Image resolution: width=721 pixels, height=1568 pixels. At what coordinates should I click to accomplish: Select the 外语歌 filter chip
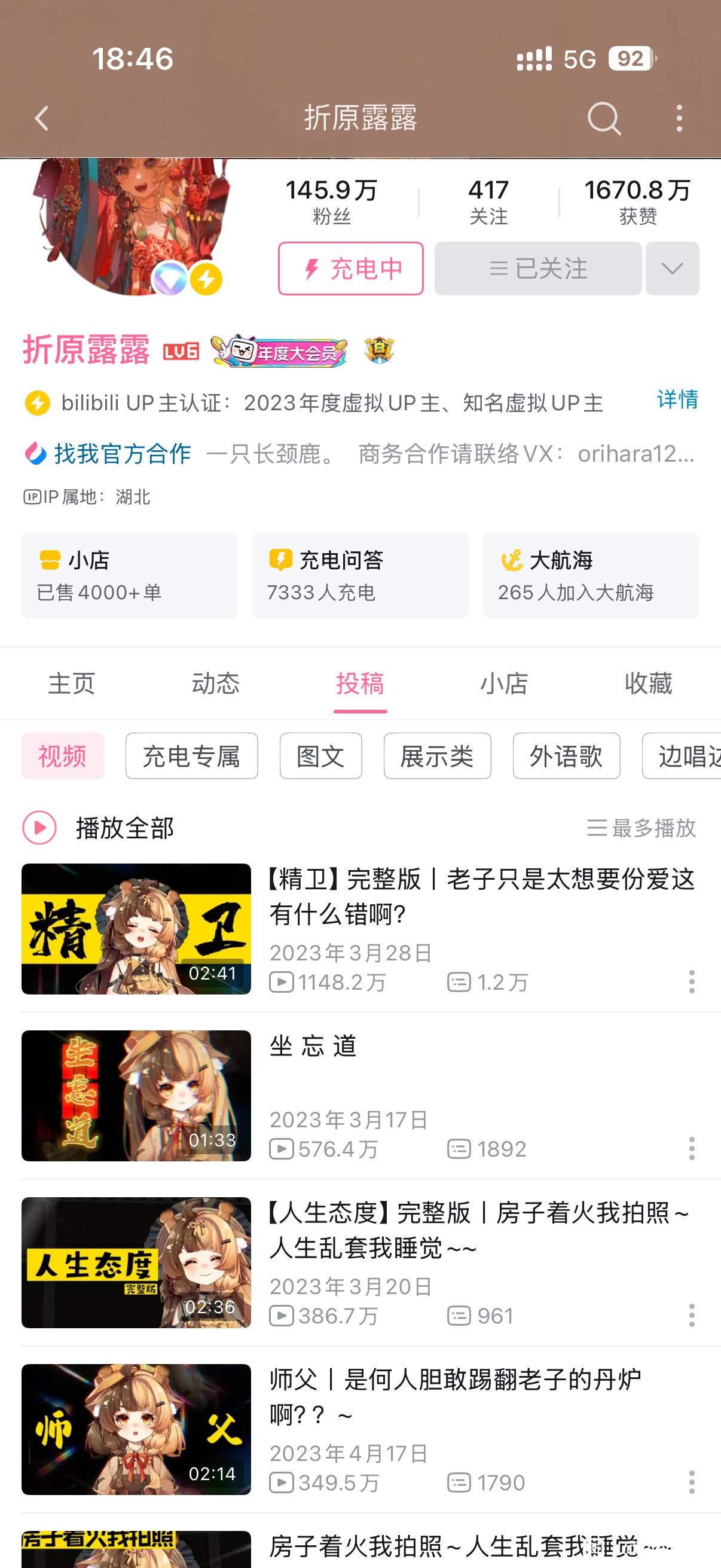(x=566, y=756)
